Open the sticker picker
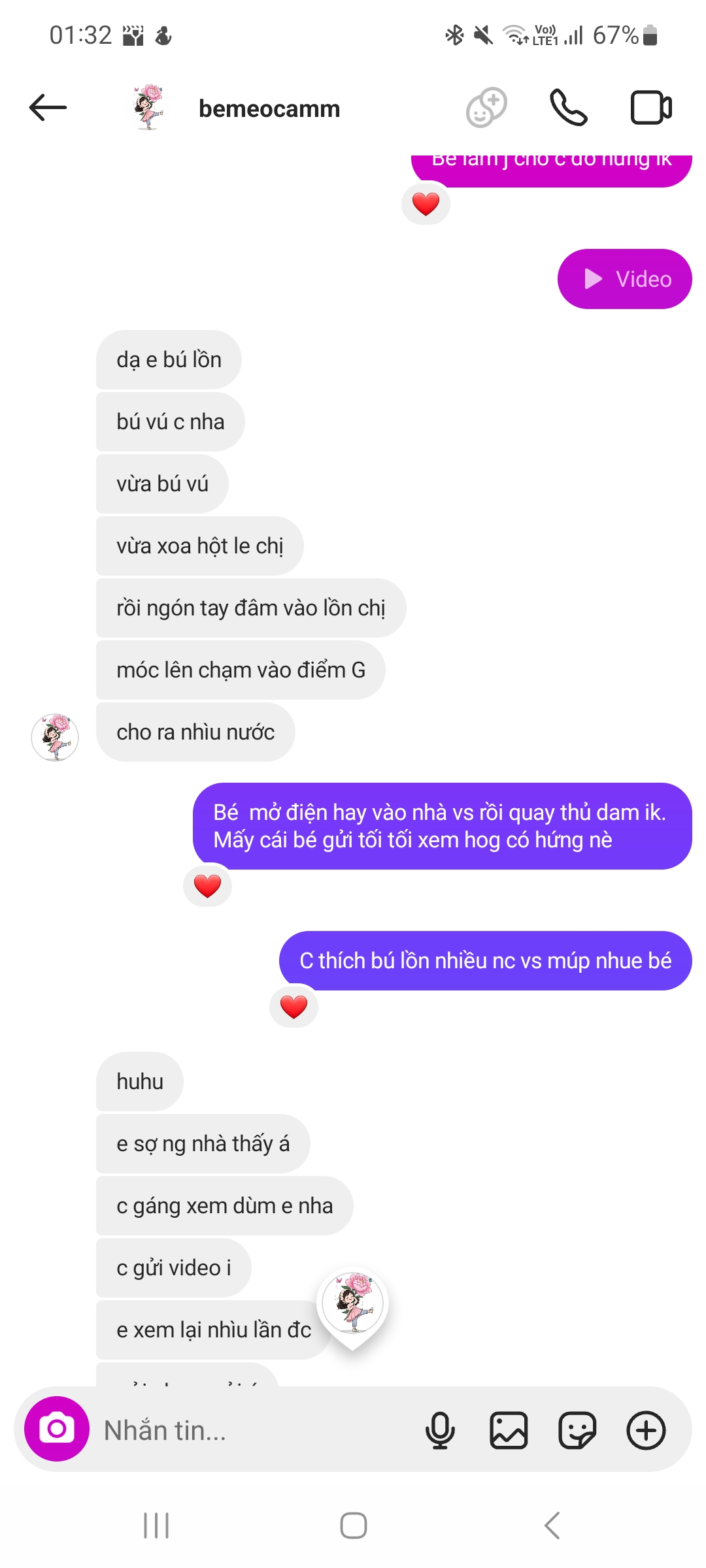 (577, 1430)
